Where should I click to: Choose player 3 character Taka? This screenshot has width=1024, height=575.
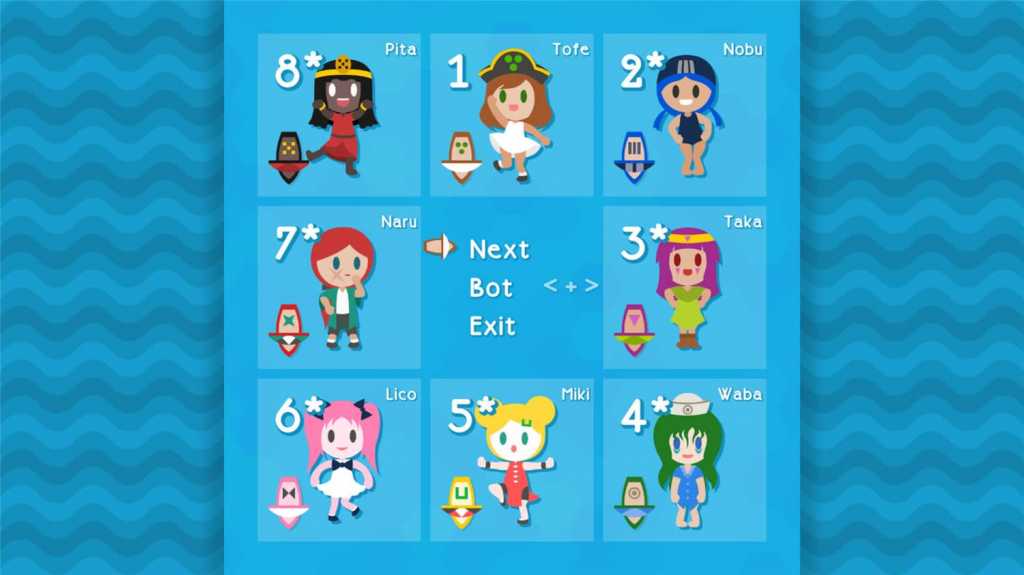(x=684, y=287)
